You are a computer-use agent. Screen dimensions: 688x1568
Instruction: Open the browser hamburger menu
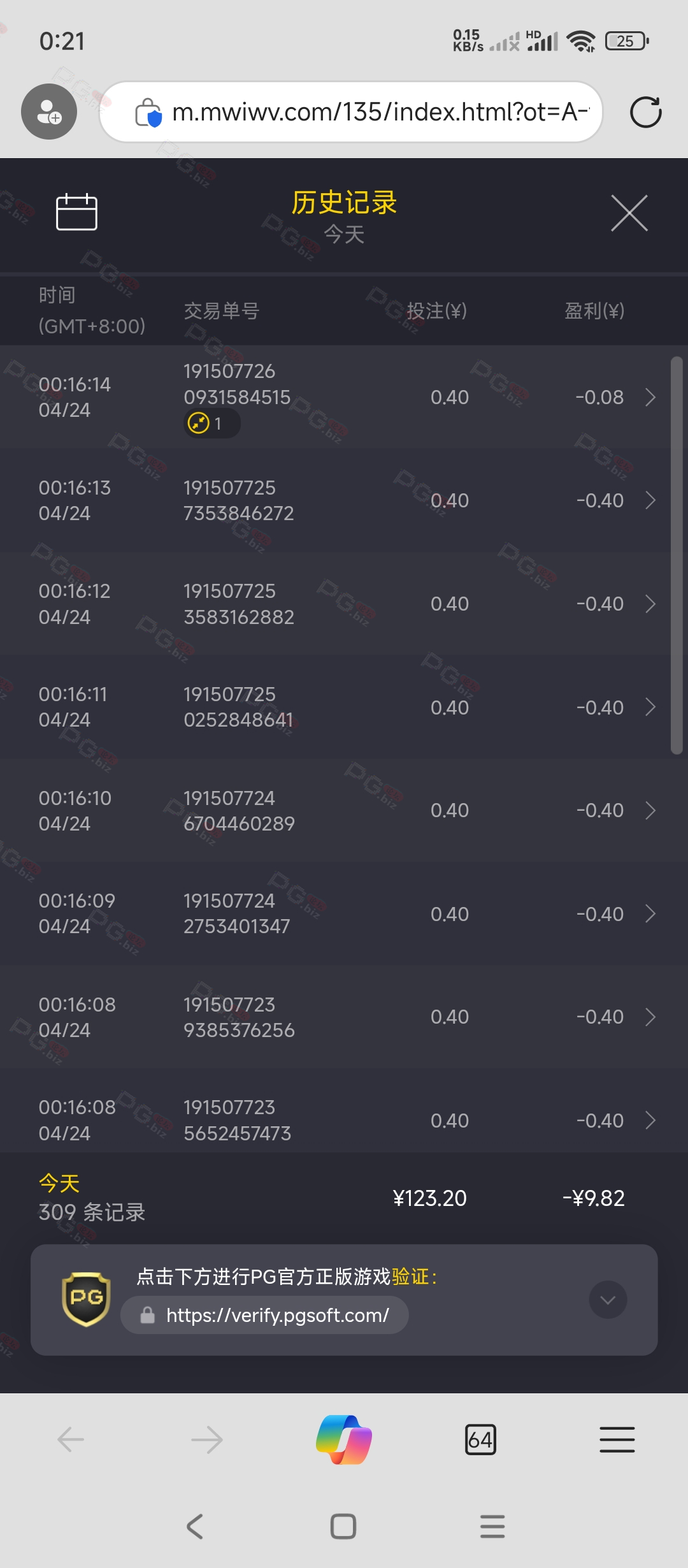pyautogui.click(x=617, y=1439)
